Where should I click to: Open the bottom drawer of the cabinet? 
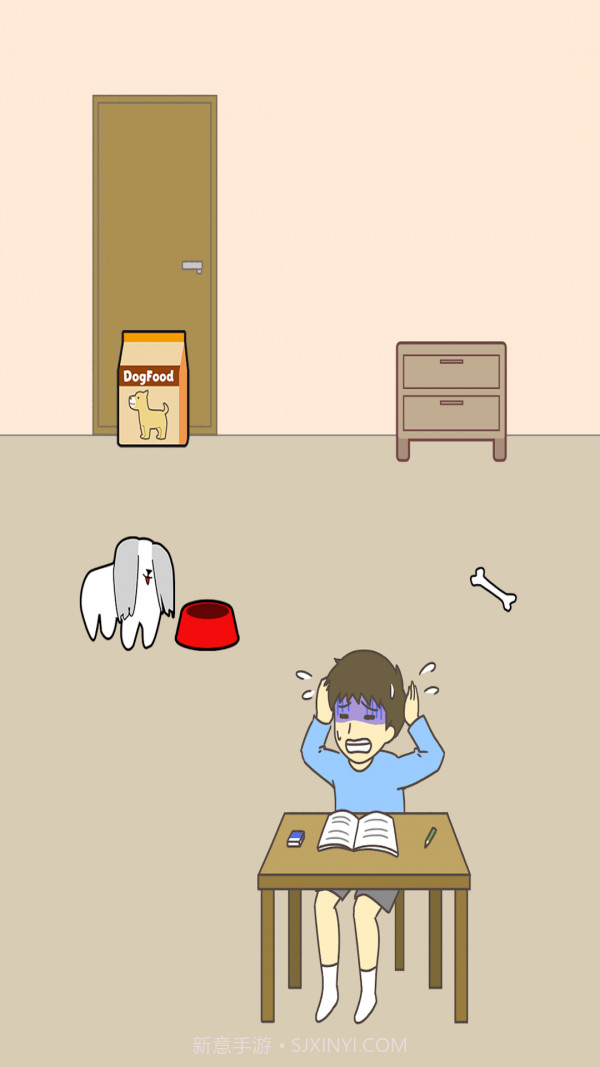tap(451, 412)
